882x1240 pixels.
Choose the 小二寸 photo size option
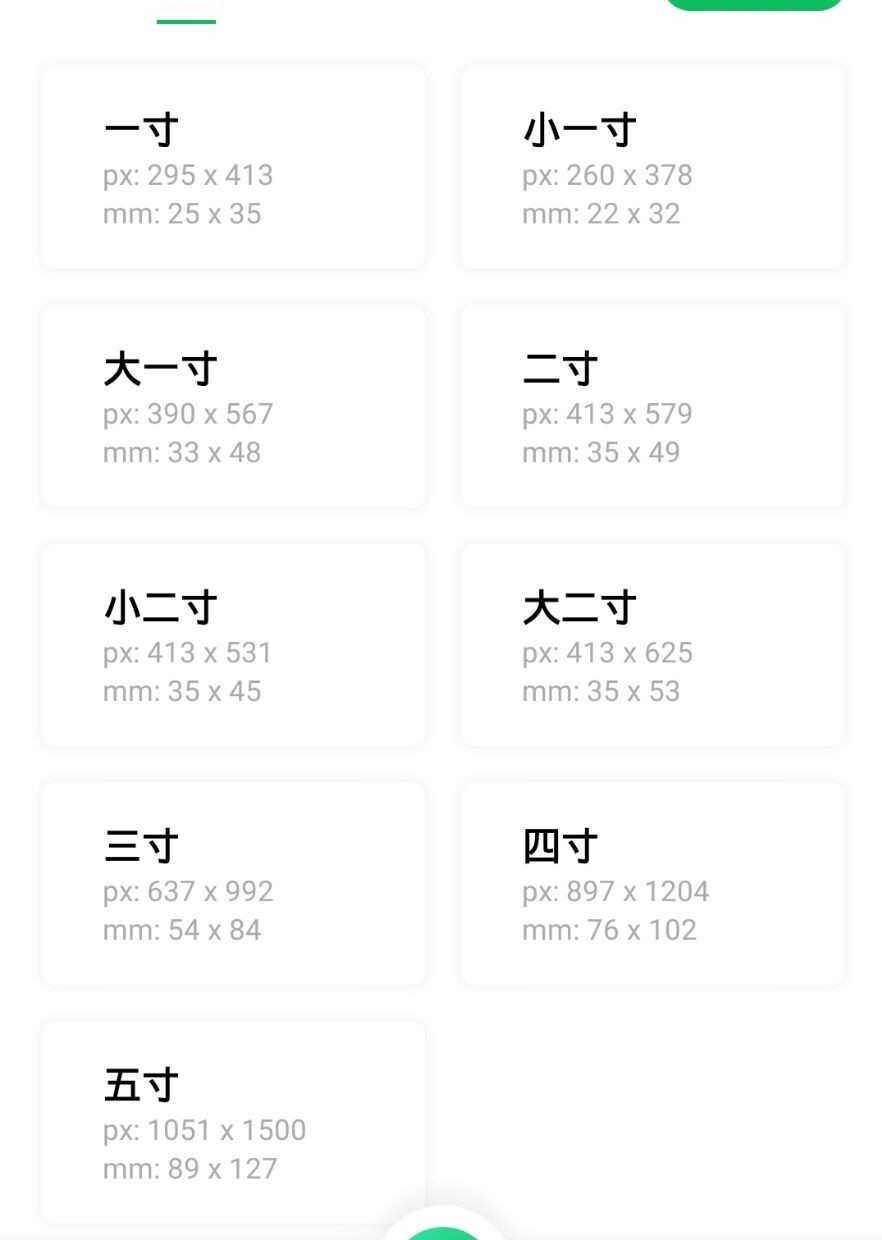tap(233, 644)
